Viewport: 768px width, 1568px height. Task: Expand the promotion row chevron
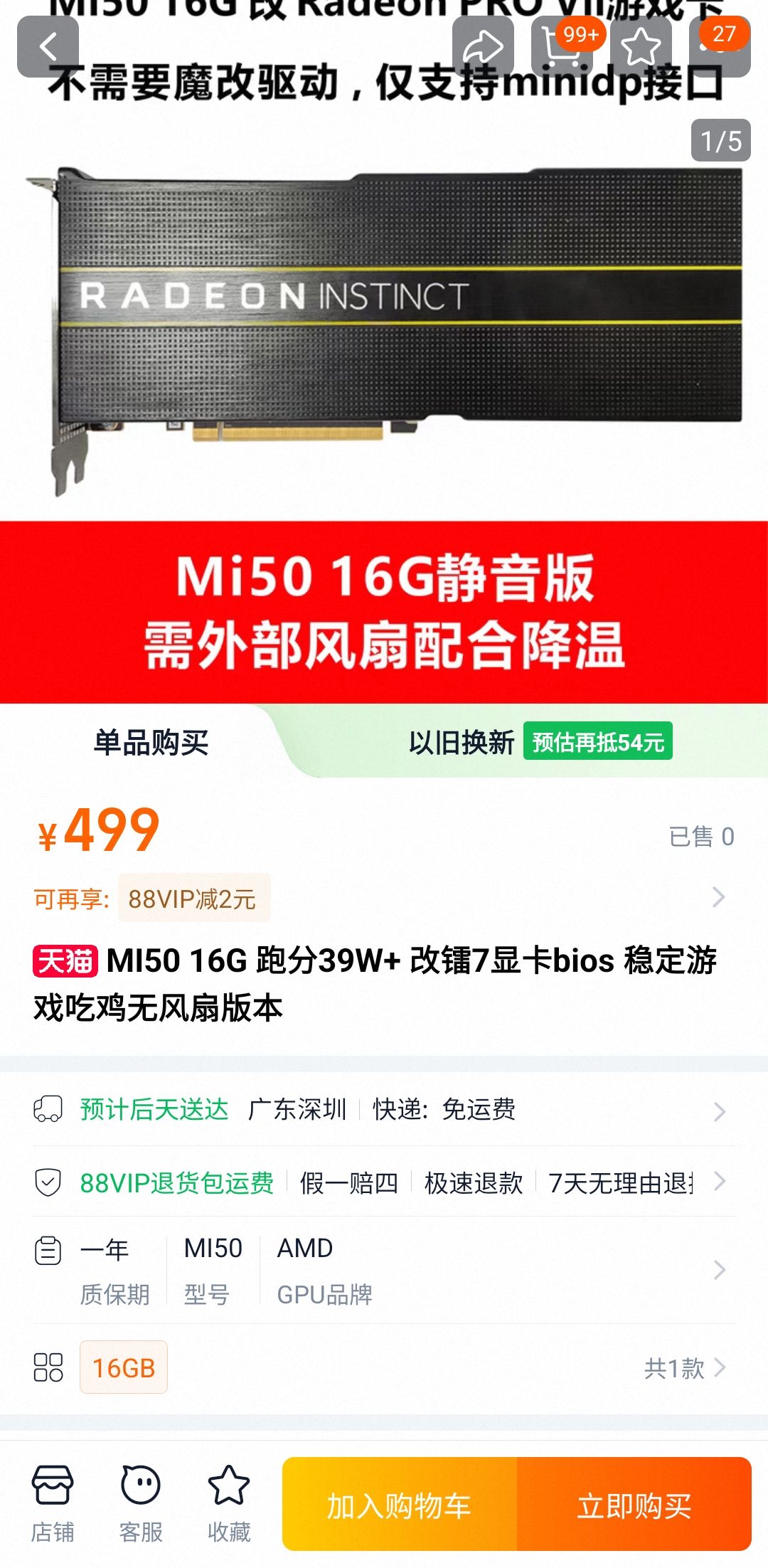[x=720, y=897]
